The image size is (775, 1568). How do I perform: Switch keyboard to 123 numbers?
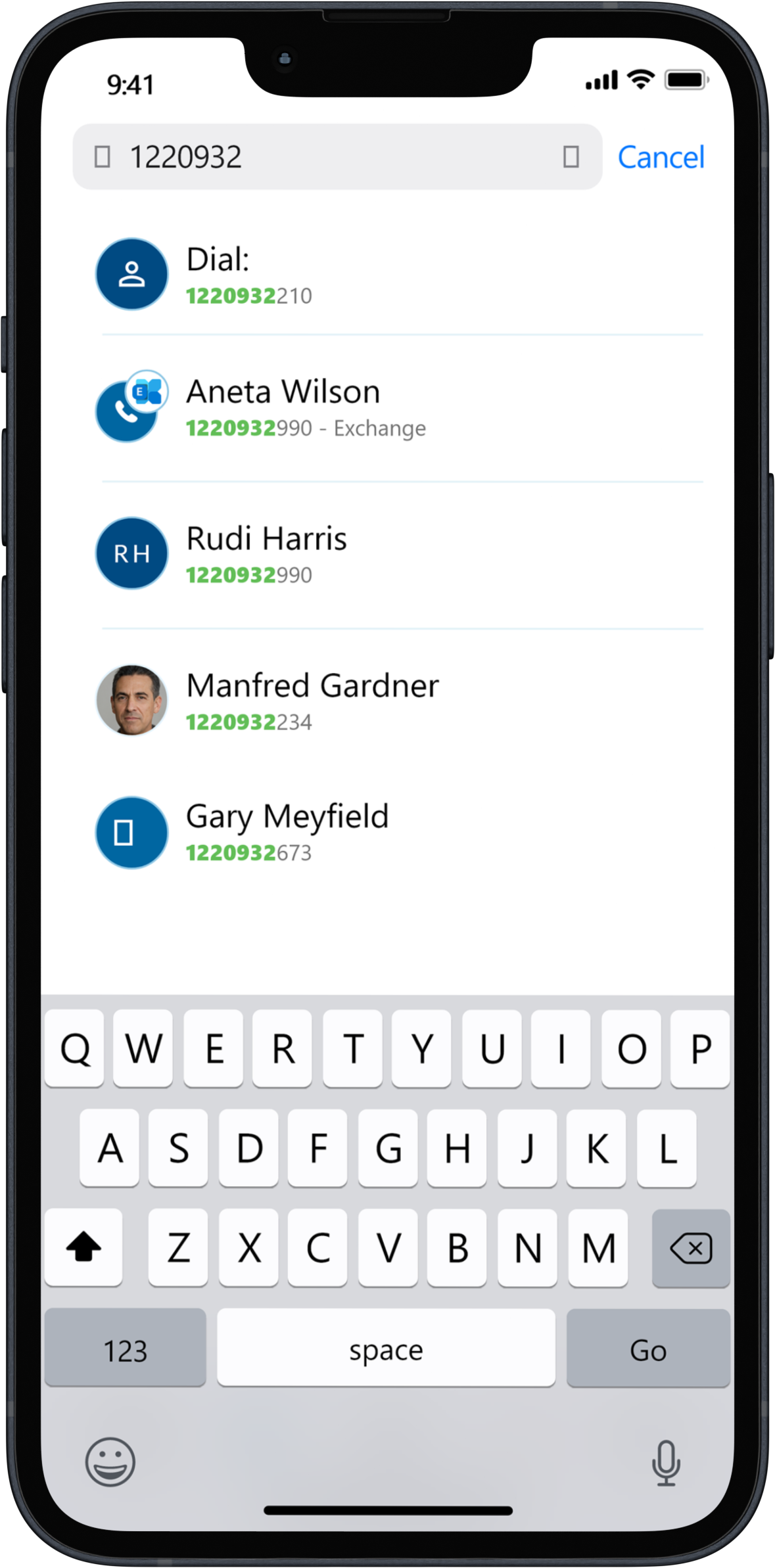125,1348
